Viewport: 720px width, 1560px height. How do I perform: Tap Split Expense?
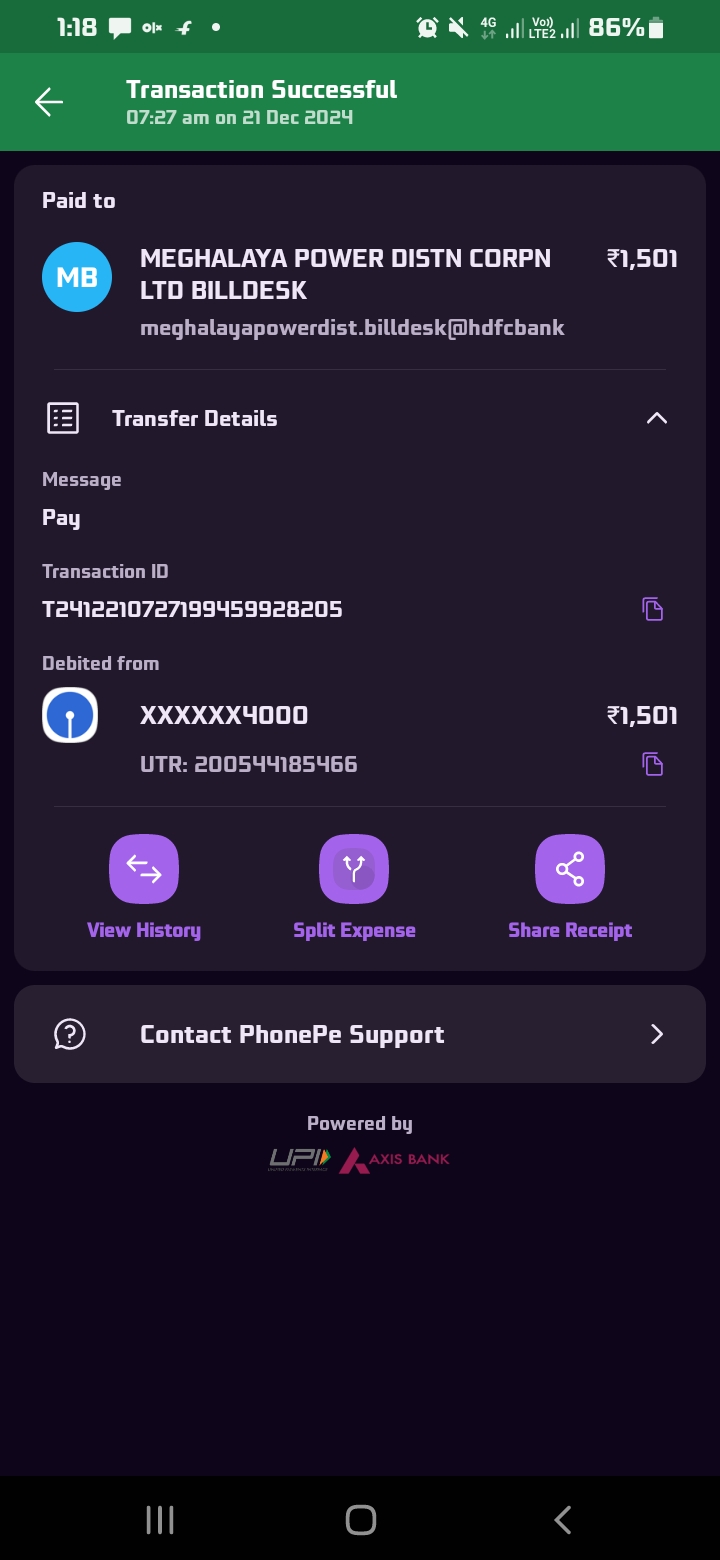tap(354, 887)
